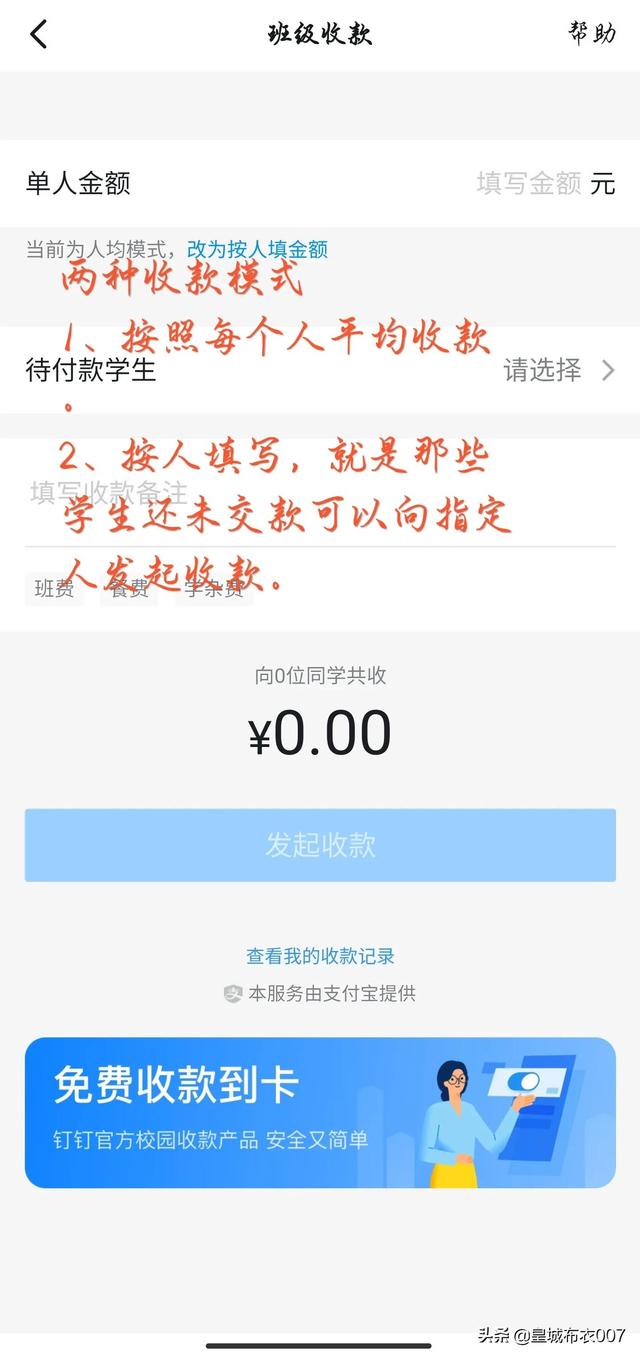Switch mode via 改为按人填金额 link
The height and width of the screenshot is (1358, 640).
(x=257, y=249)
